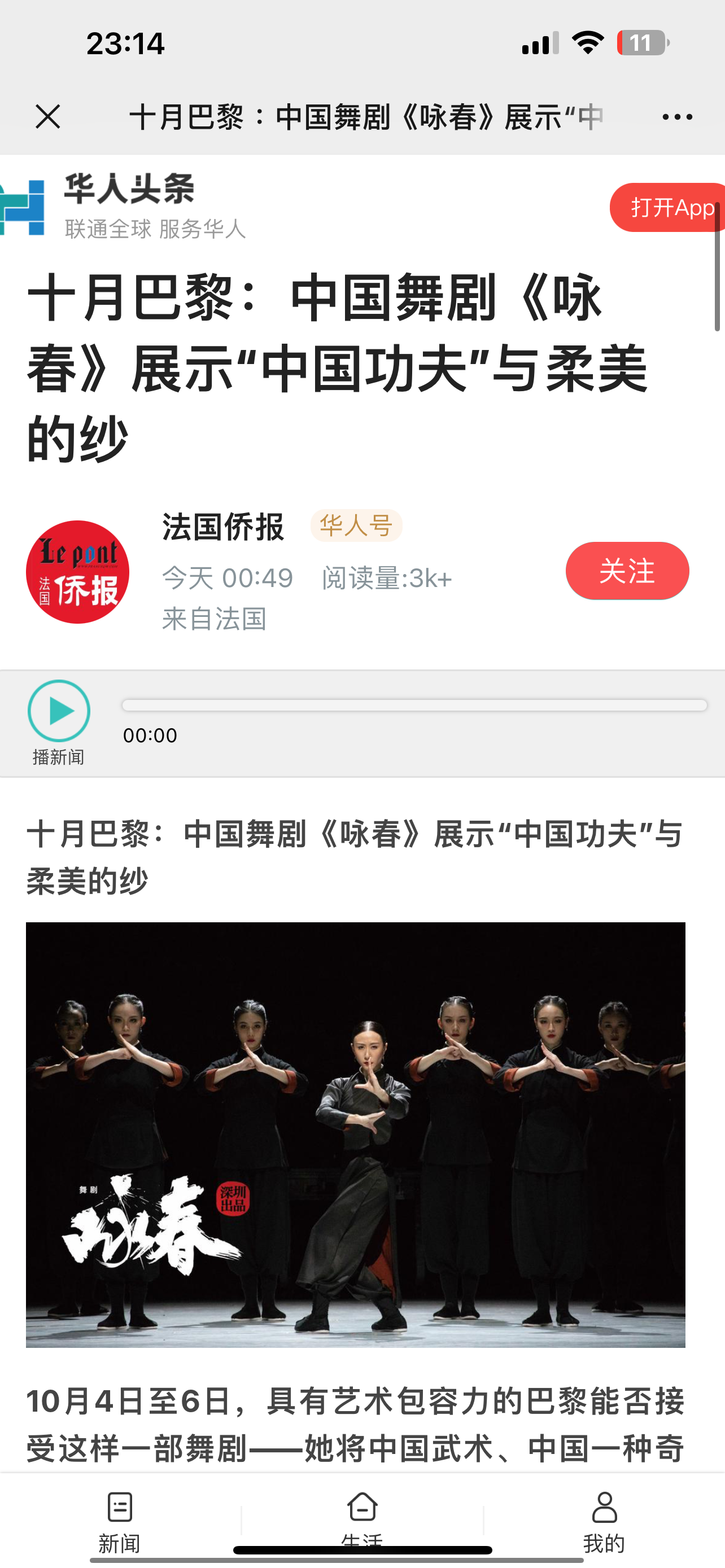This screenshot has height=1568, width=725.
Task: Open the 法国侨报 publisher avatar
Action: (x=77, y=572)
